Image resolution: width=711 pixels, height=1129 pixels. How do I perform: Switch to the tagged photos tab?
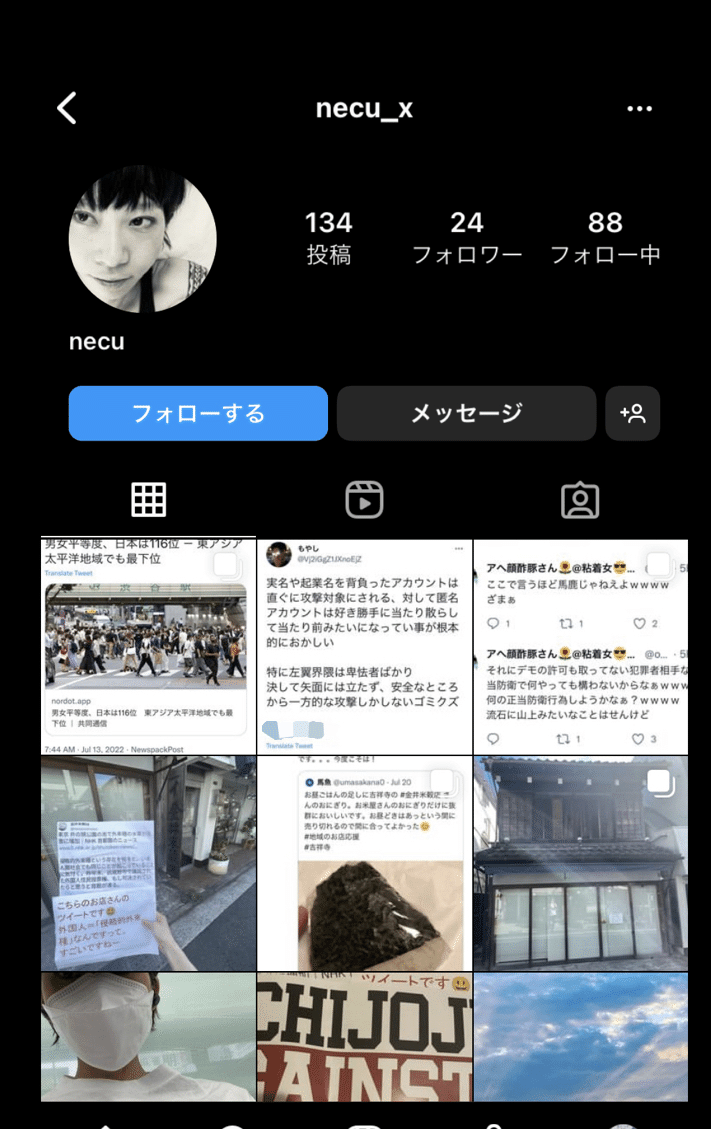(x=580, y=499)
